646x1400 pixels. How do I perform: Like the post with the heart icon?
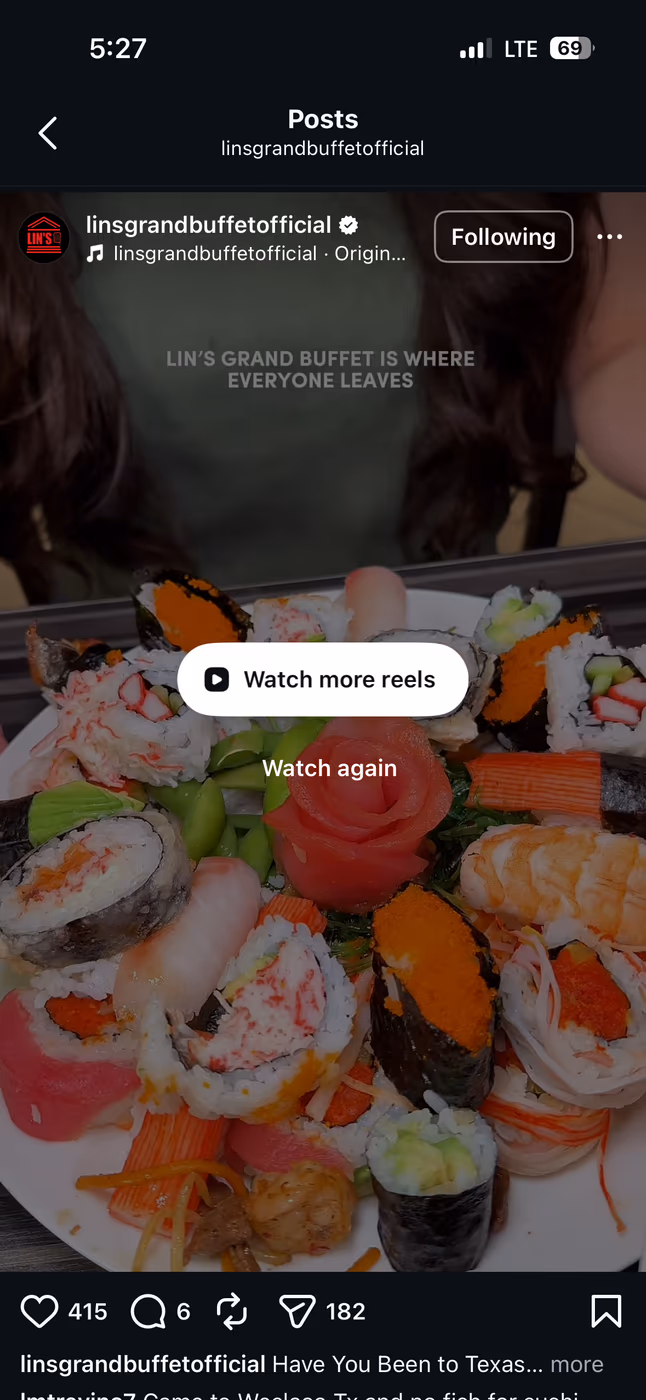pyautogui.click(x=40, y=1311)
